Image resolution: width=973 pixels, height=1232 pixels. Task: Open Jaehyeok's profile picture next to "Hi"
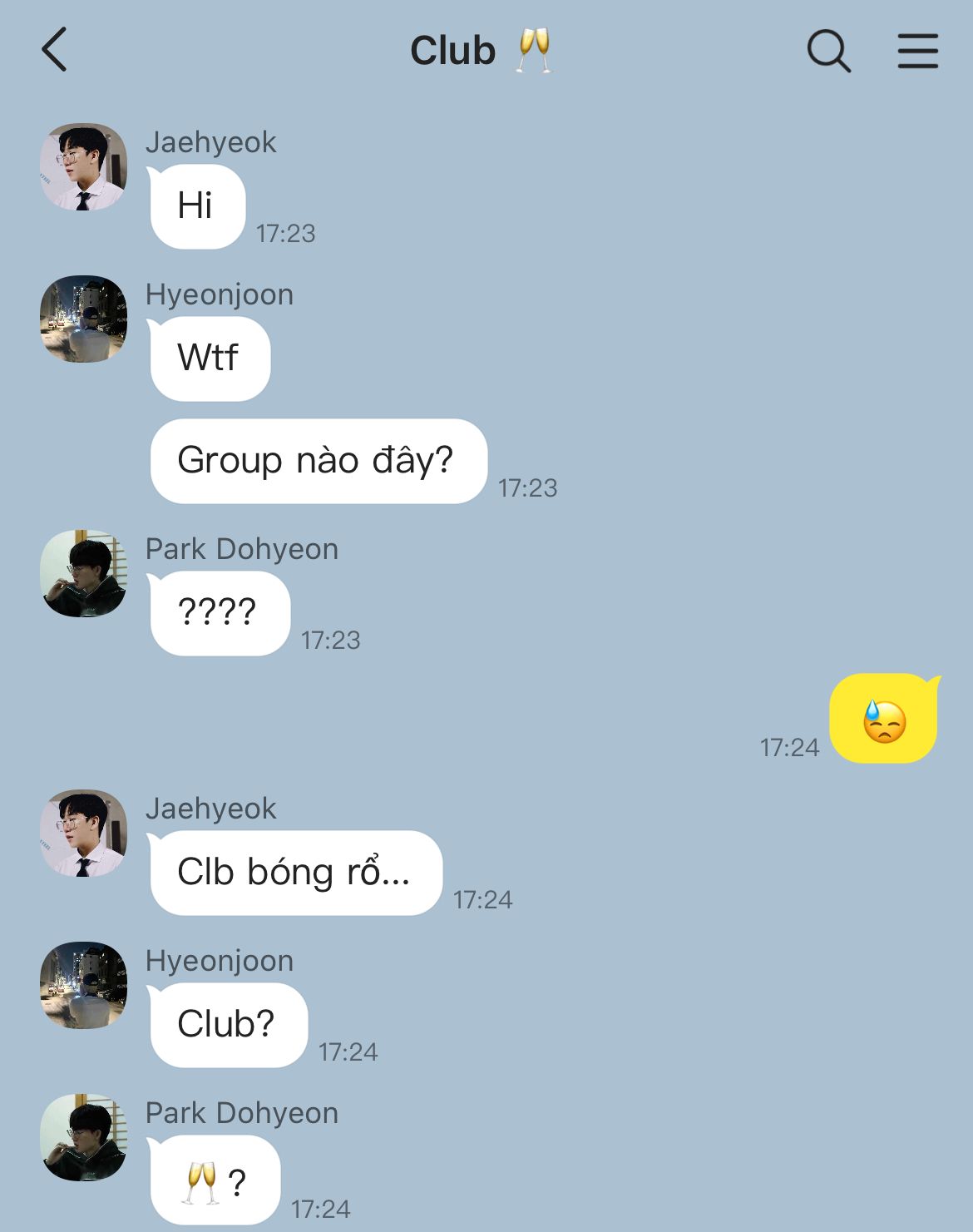tap(84, 166)
